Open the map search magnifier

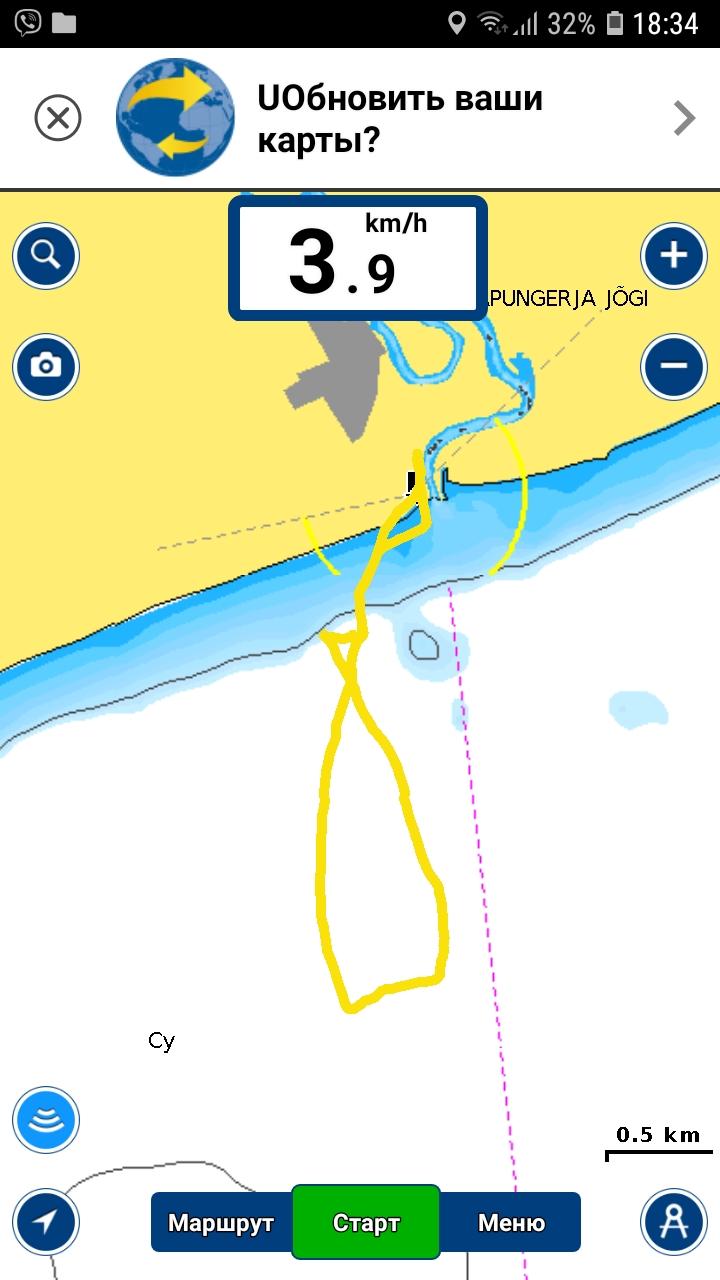tap(45, 256)
